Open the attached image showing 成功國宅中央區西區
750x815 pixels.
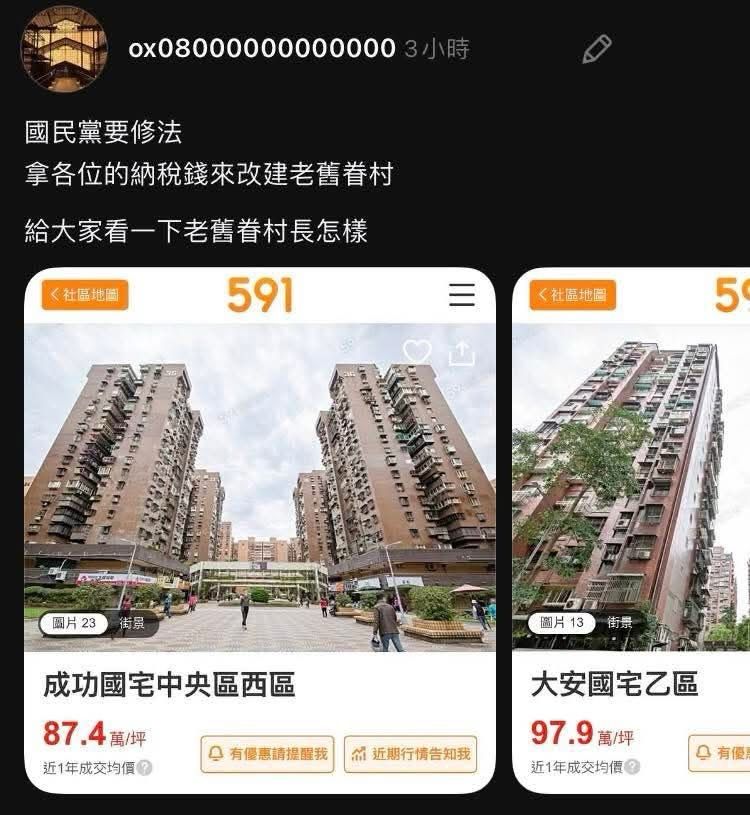pyautogui.click(x=260, y=530)
